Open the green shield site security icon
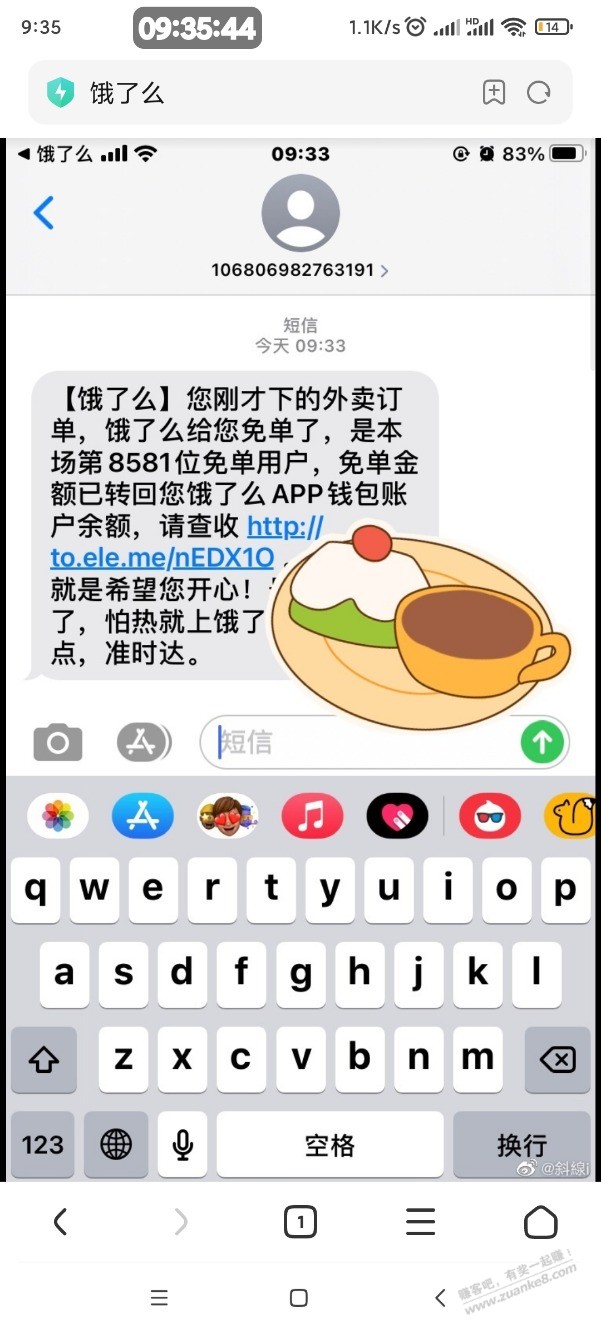601x1334 pixels. (61, 93)
